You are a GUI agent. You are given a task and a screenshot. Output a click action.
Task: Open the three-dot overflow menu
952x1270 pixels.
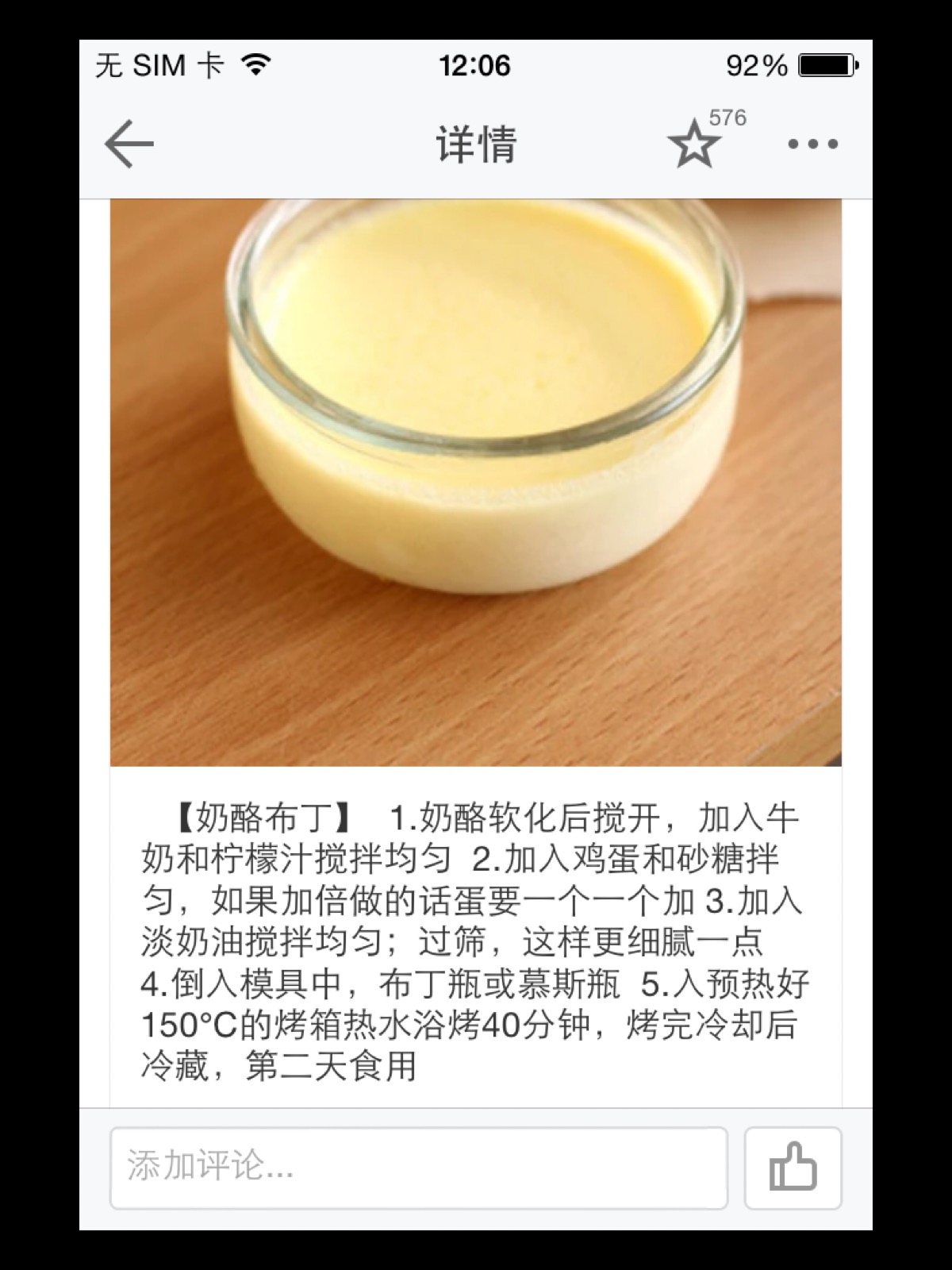[x=812, y=144]
